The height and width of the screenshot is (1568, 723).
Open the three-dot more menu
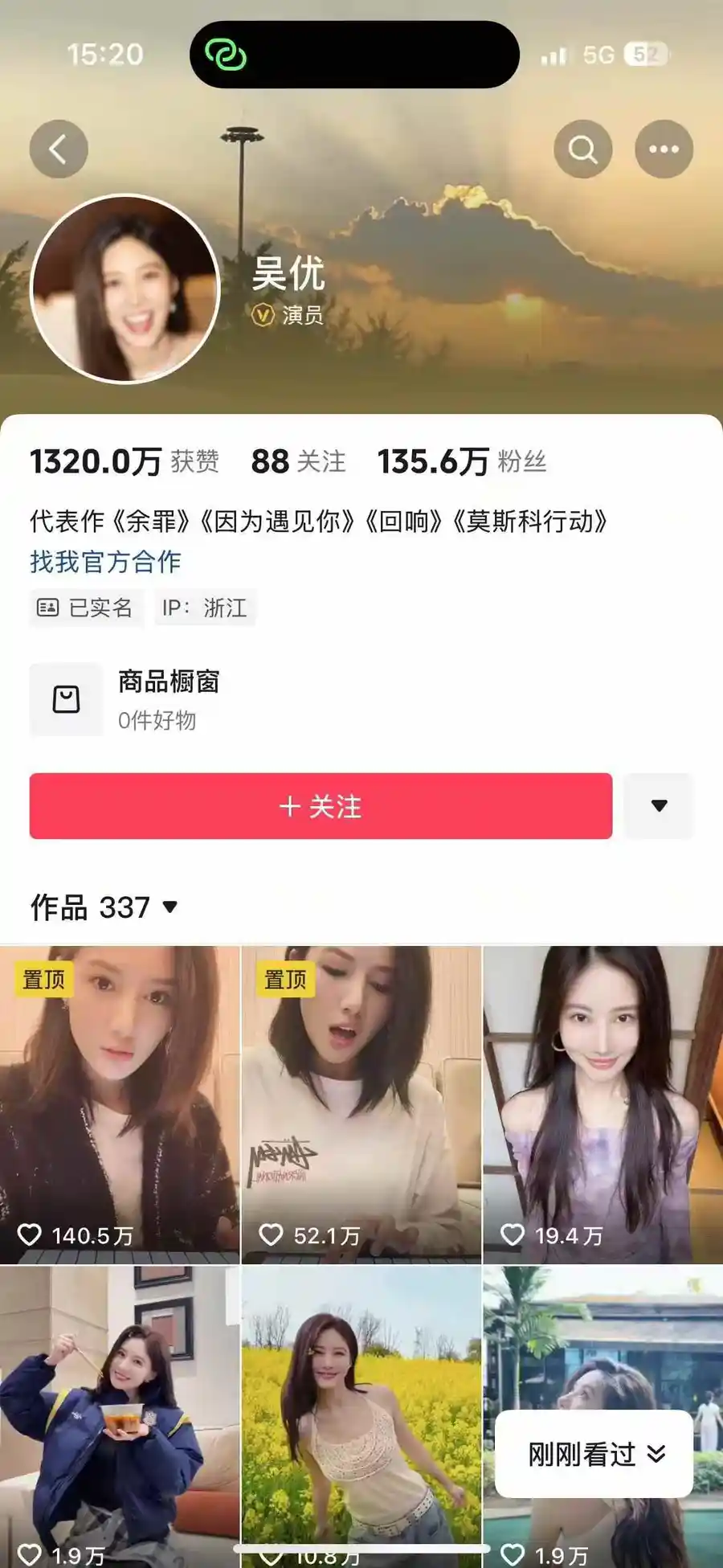click(x=664, y=149)
